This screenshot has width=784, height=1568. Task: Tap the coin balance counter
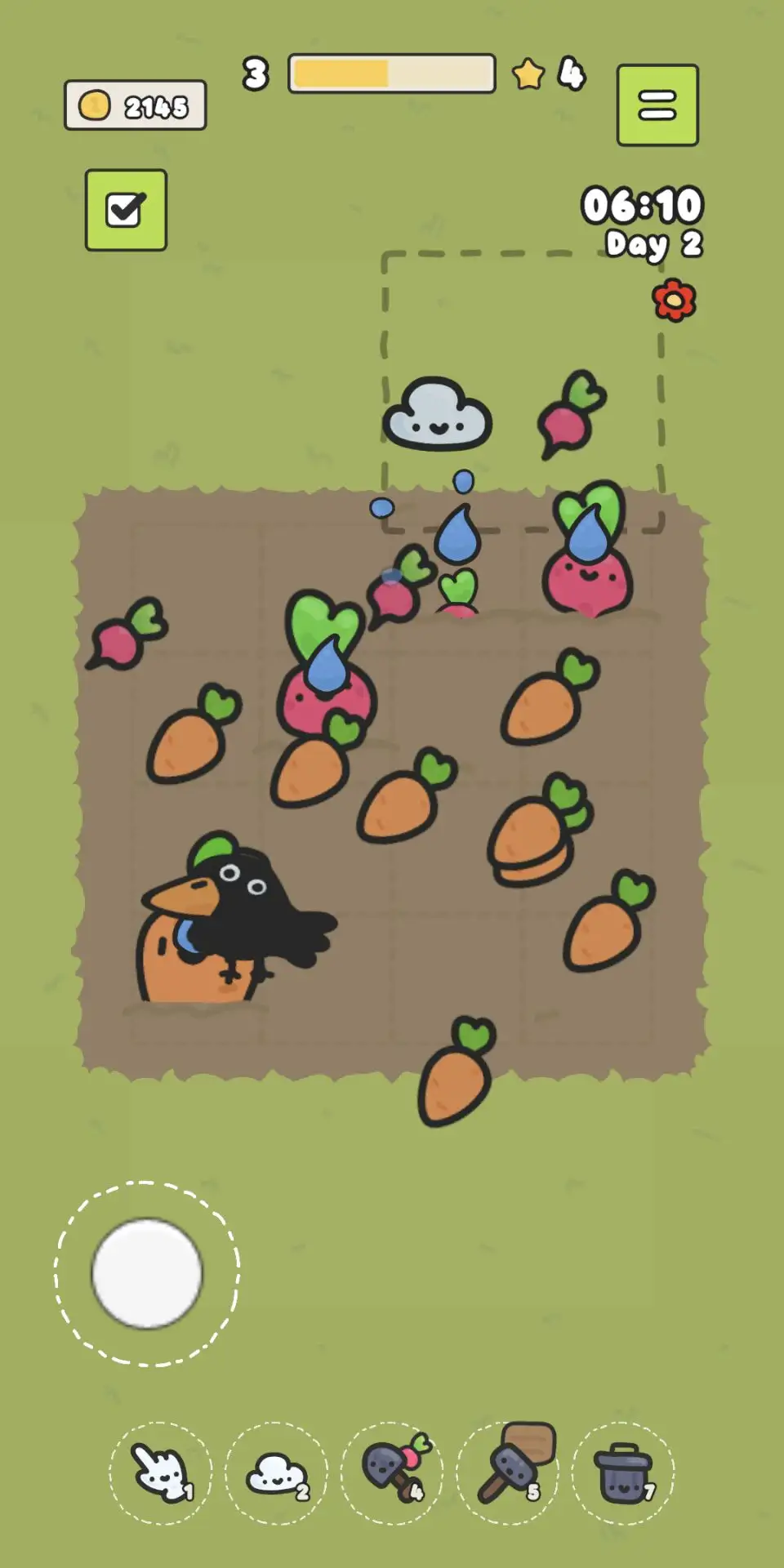click(x=136, y=105)
